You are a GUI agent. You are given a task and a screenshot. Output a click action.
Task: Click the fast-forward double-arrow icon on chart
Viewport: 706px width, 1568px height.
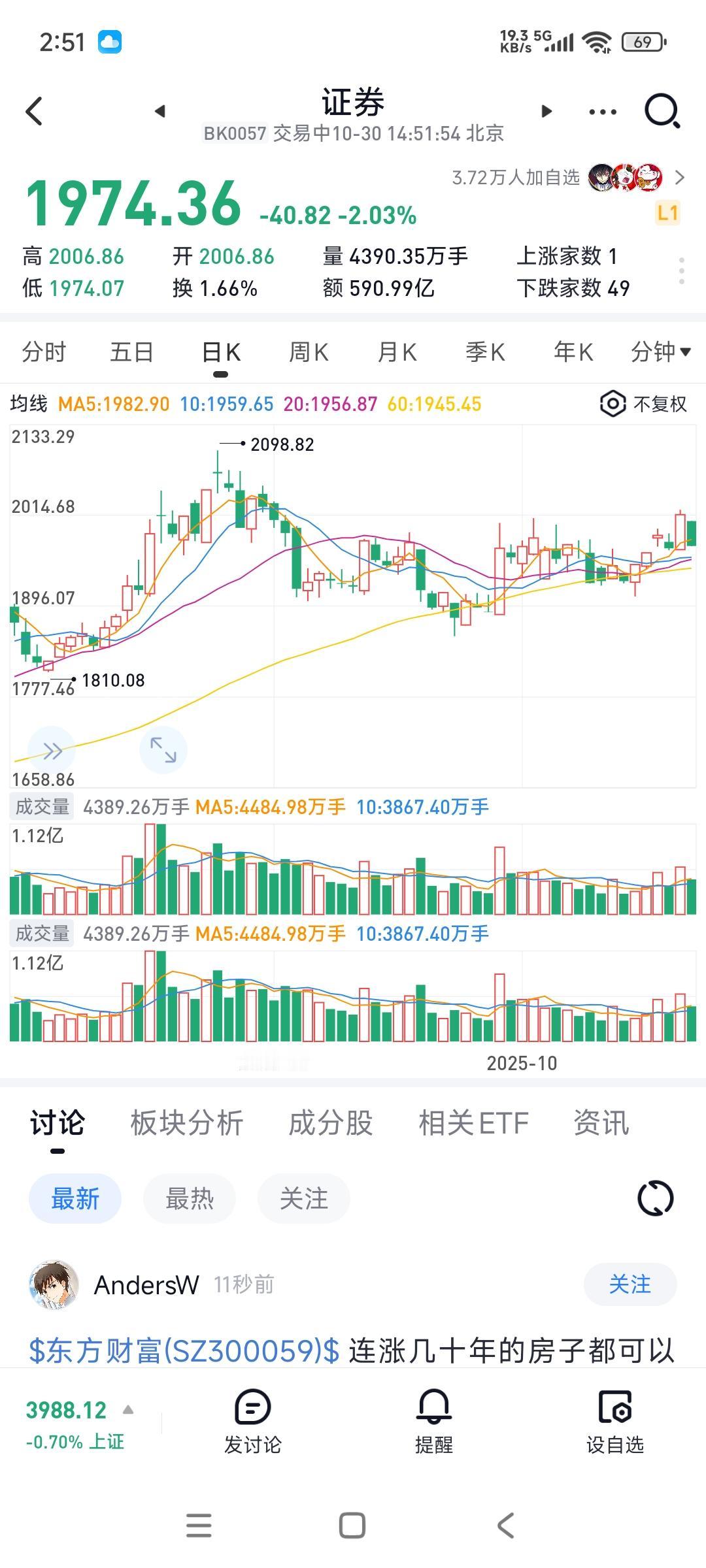[x=51, y=750]
